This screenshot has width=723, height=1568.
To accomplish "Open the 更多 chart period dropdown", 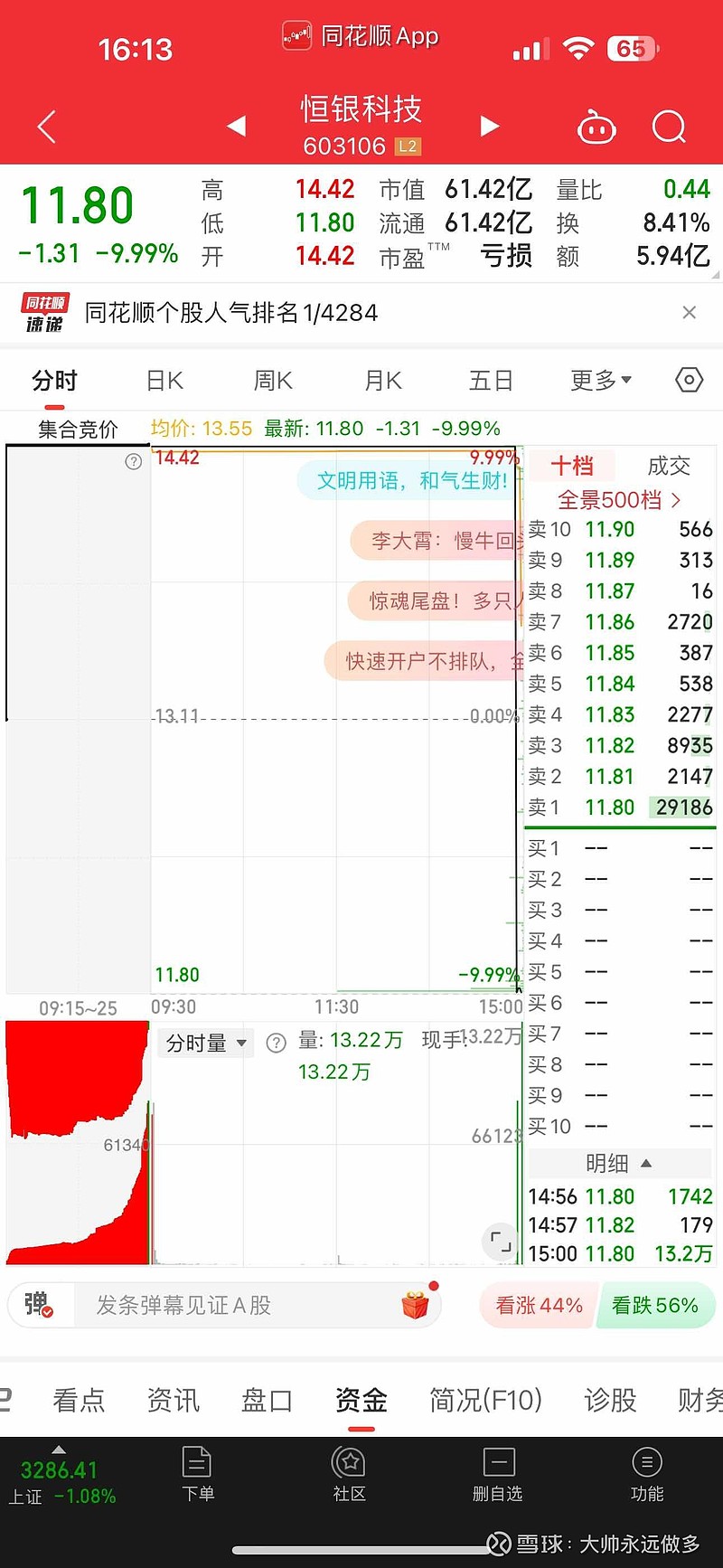I will click(x=600, y=380).
